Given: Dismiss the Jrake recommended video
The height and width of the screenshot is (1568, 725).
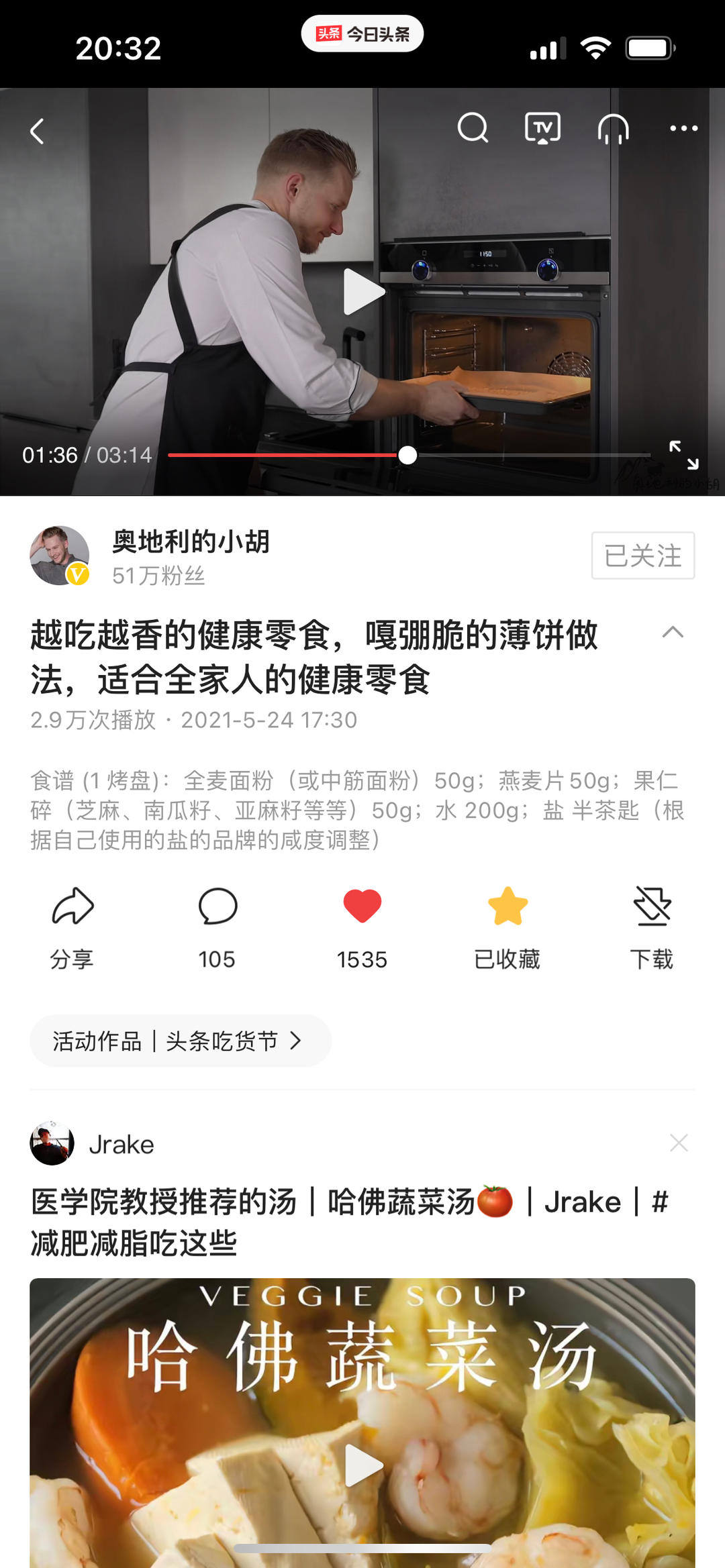Looking at the screenshot, I should [679, 1143].
